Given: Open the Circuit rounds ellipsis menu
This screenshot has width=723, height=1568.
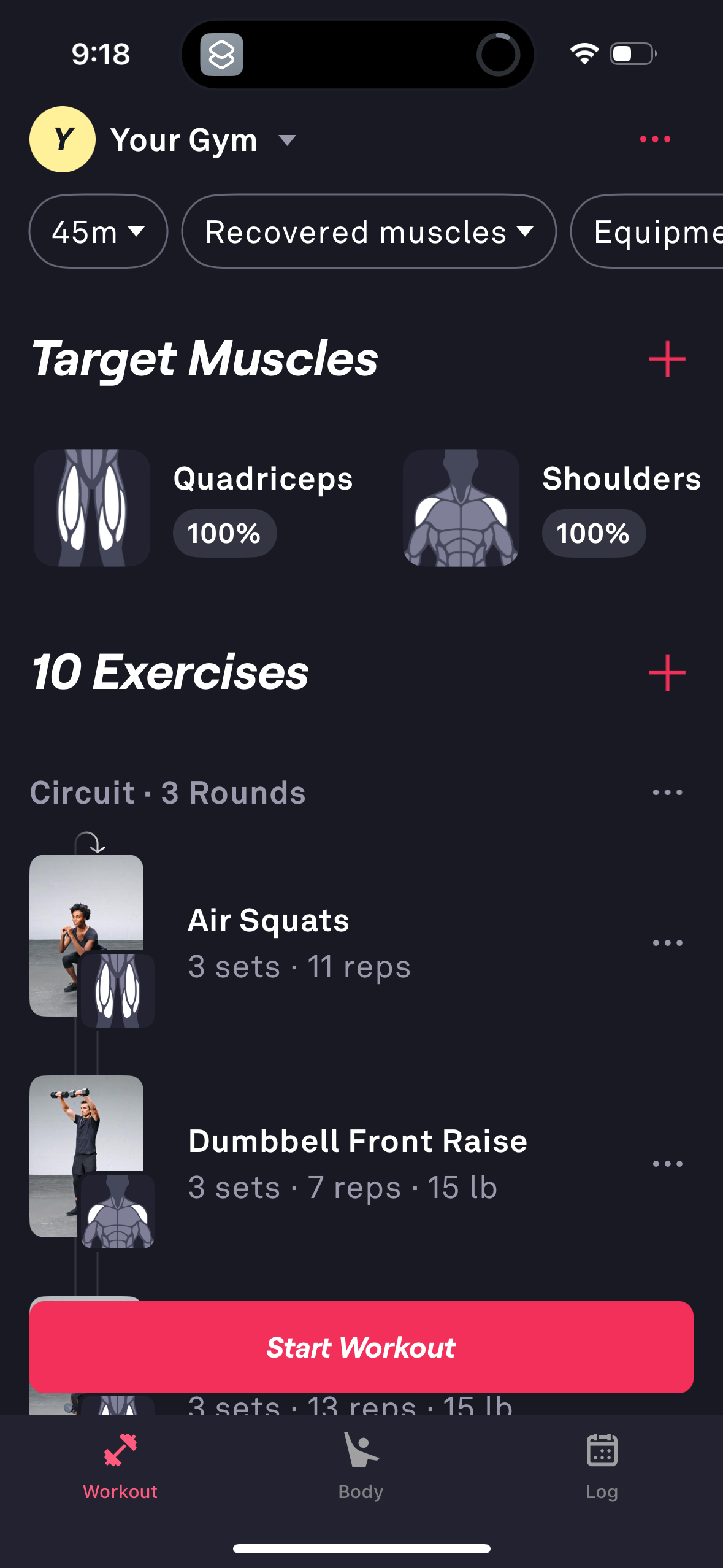Looking at the screenshot, I should pos(667,792).
